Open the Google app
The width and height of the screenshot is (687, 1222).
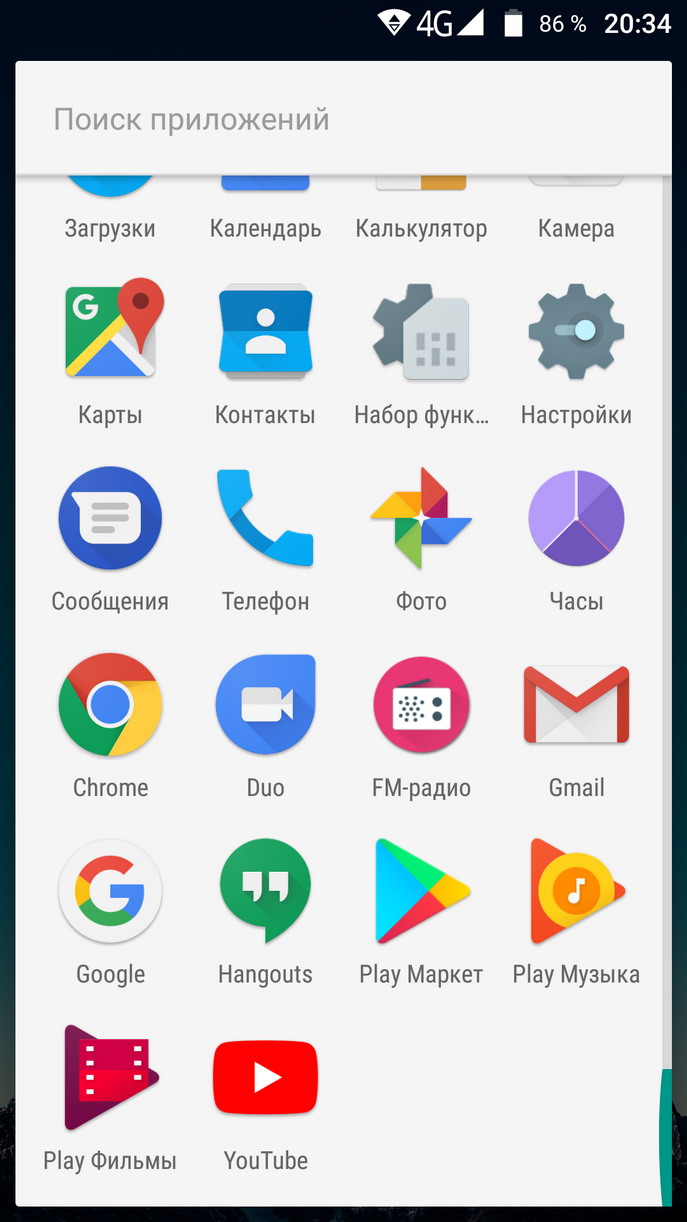pyautogui.click(x=111, y=891)
